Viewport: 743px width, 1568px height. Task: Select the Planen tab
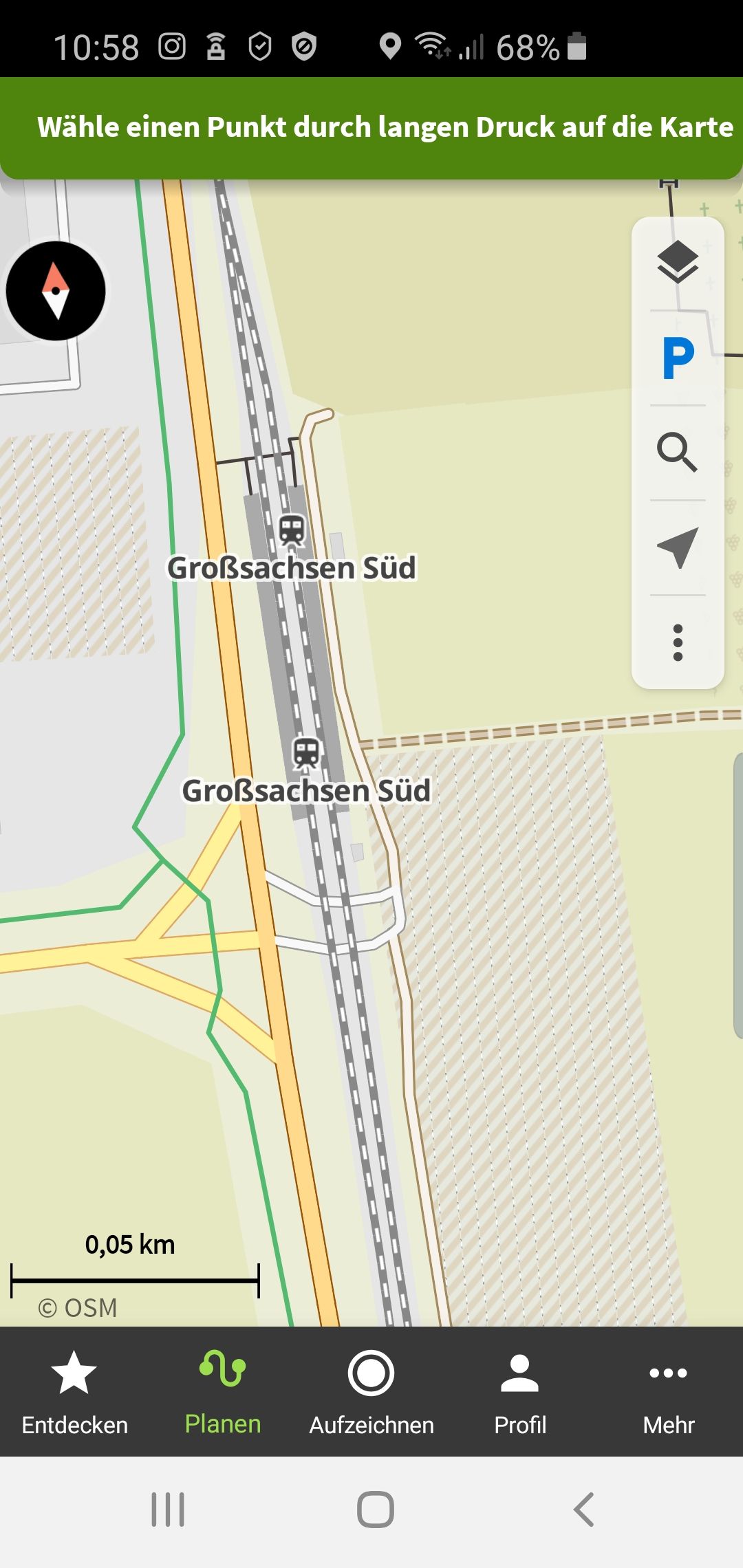223,1392
